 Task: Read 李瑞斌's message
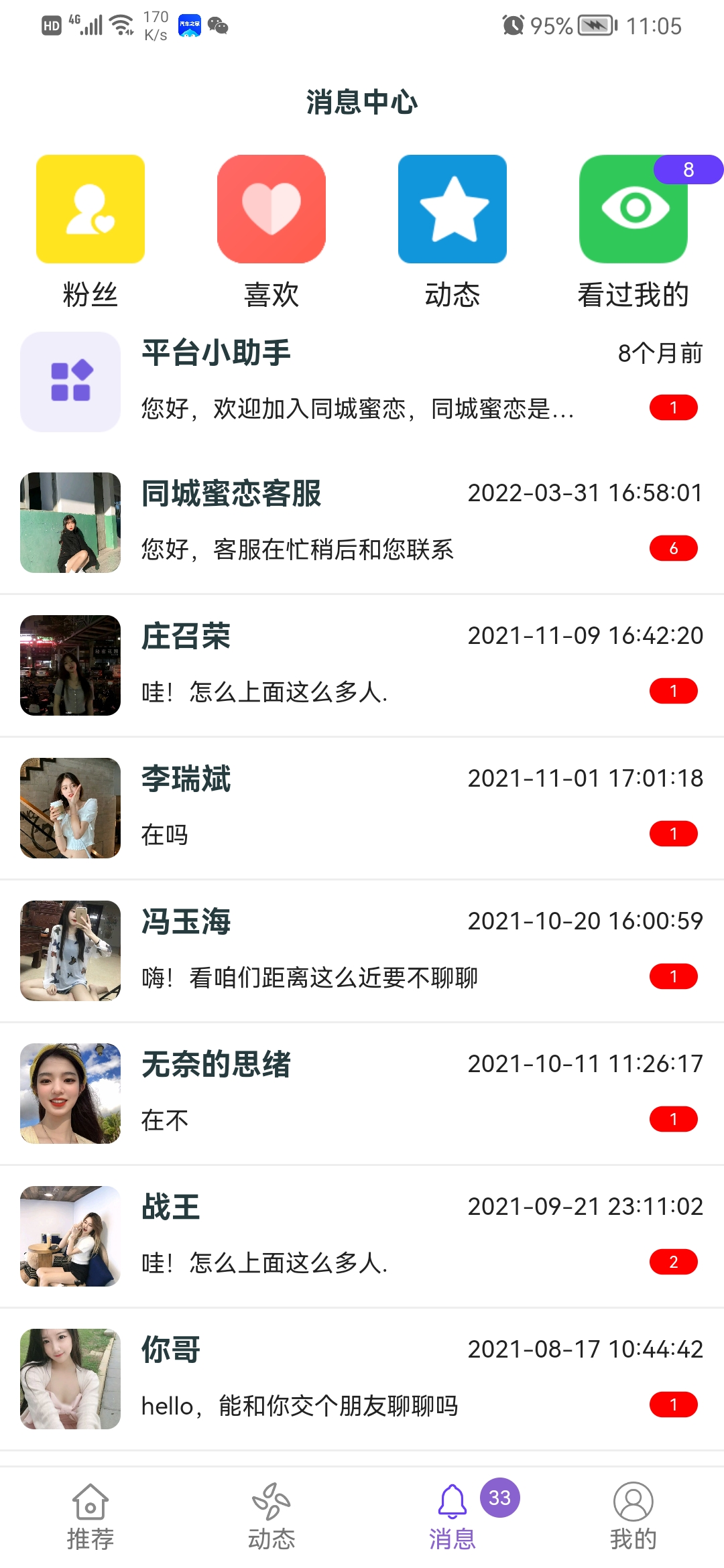click(362, 807)
